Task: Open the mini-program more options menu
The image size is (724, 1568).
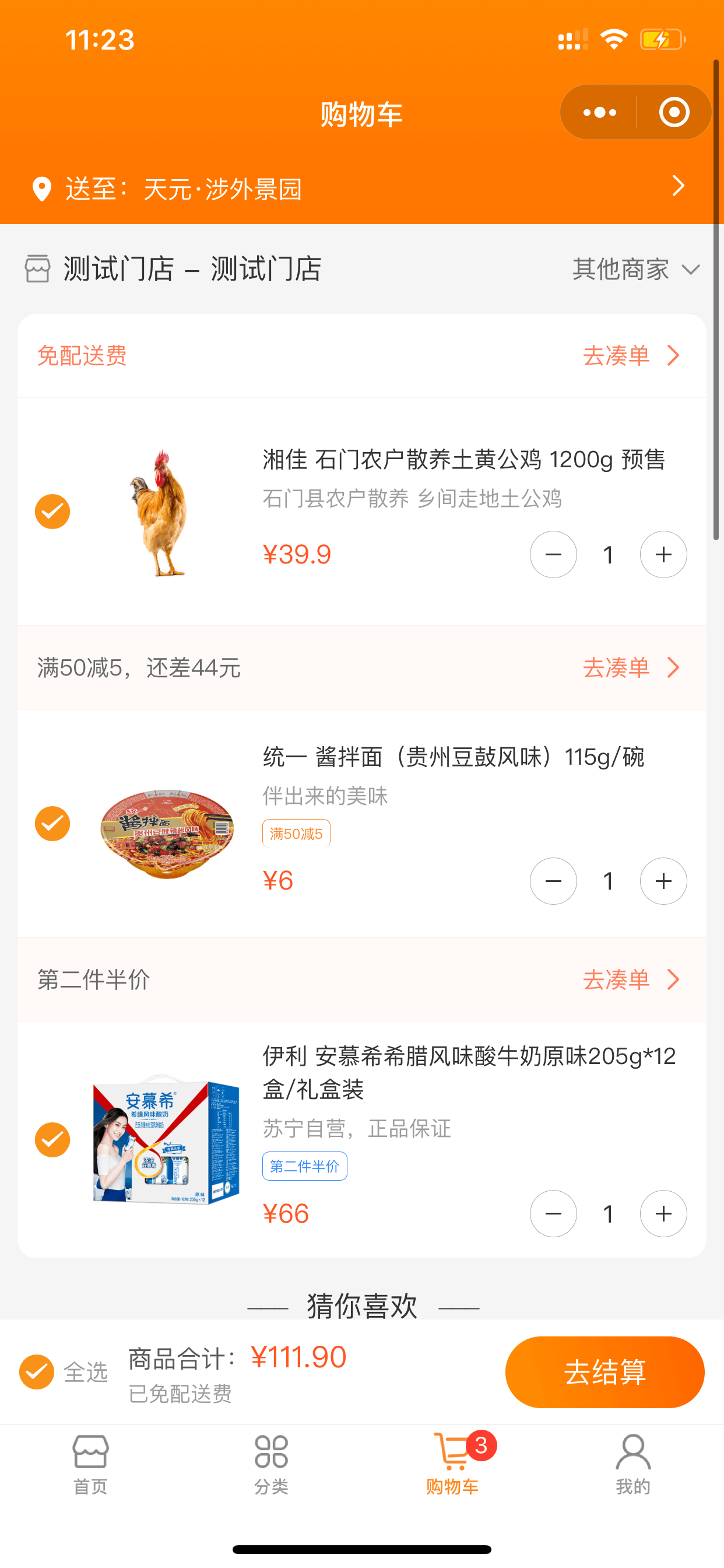Action: [599, 113]
